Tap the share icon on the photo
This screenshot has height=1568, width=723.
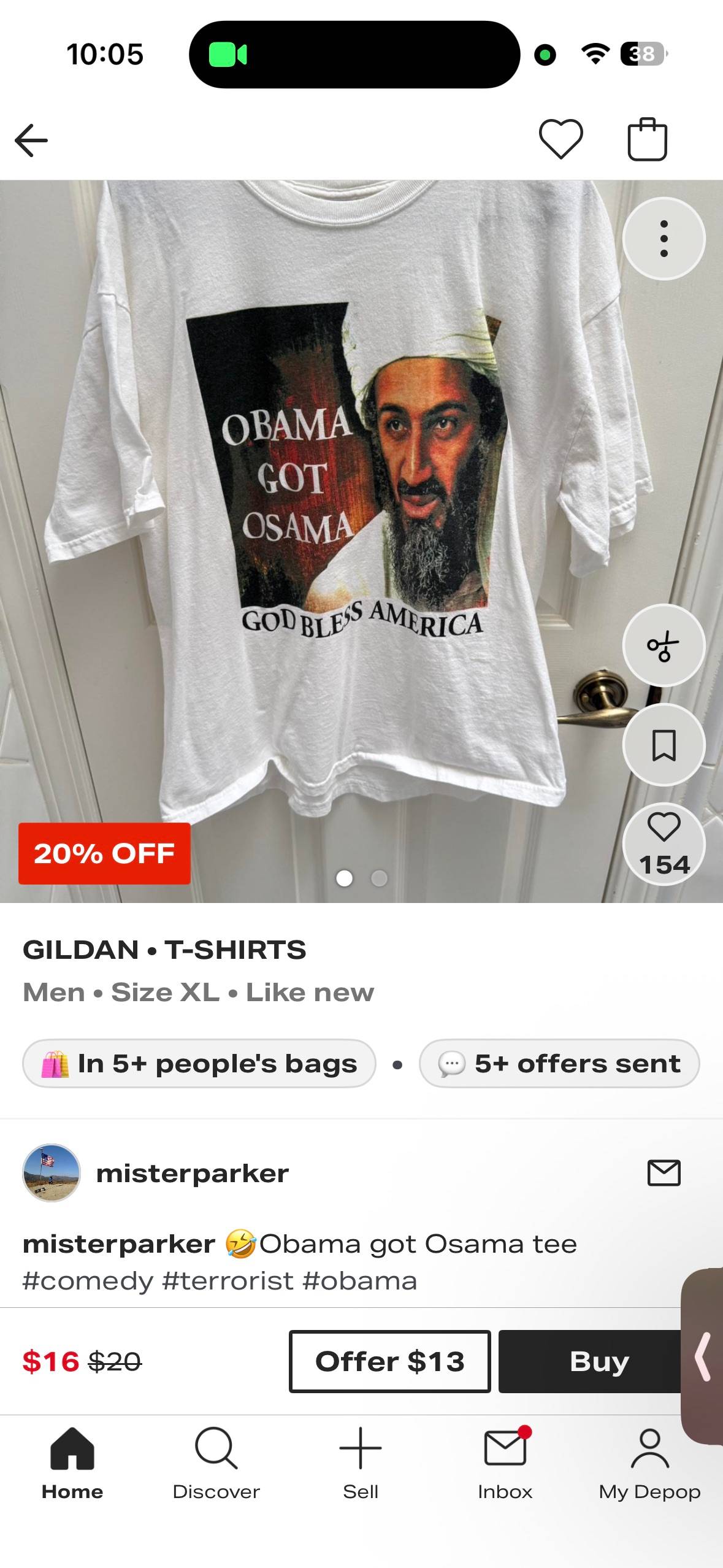pos(664,645)
